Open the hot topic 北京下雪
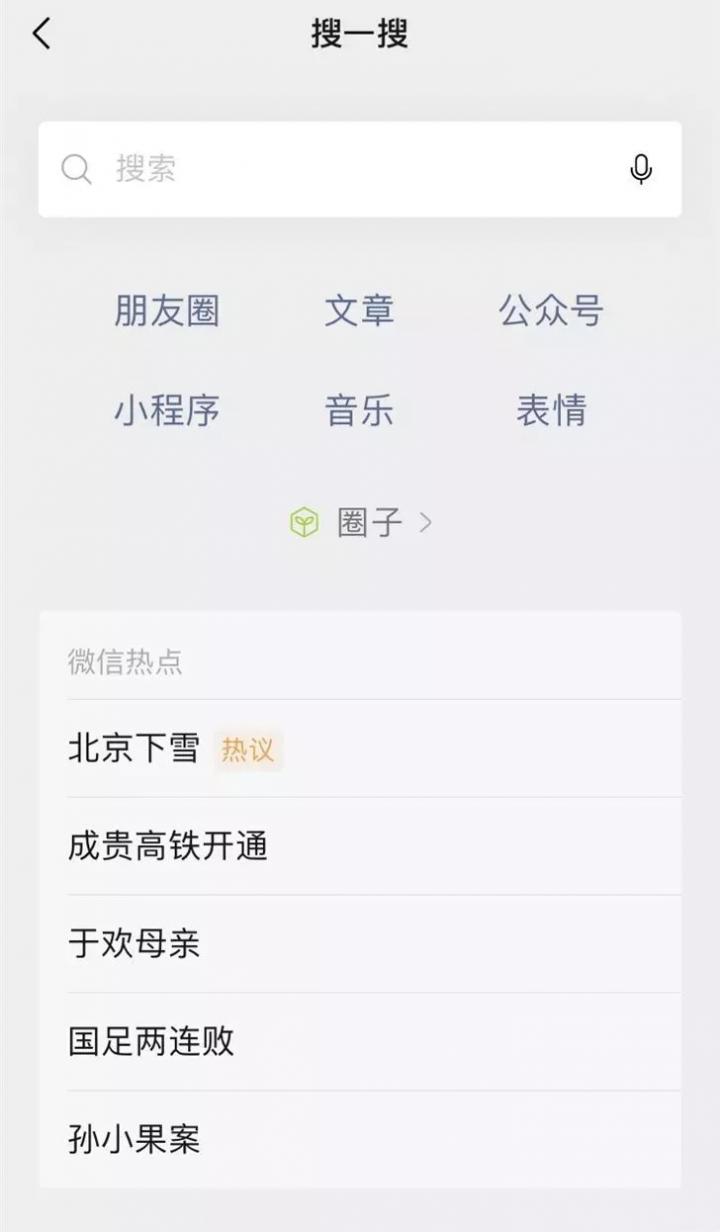Screen dimensions: 720x1232 (134, 748)
